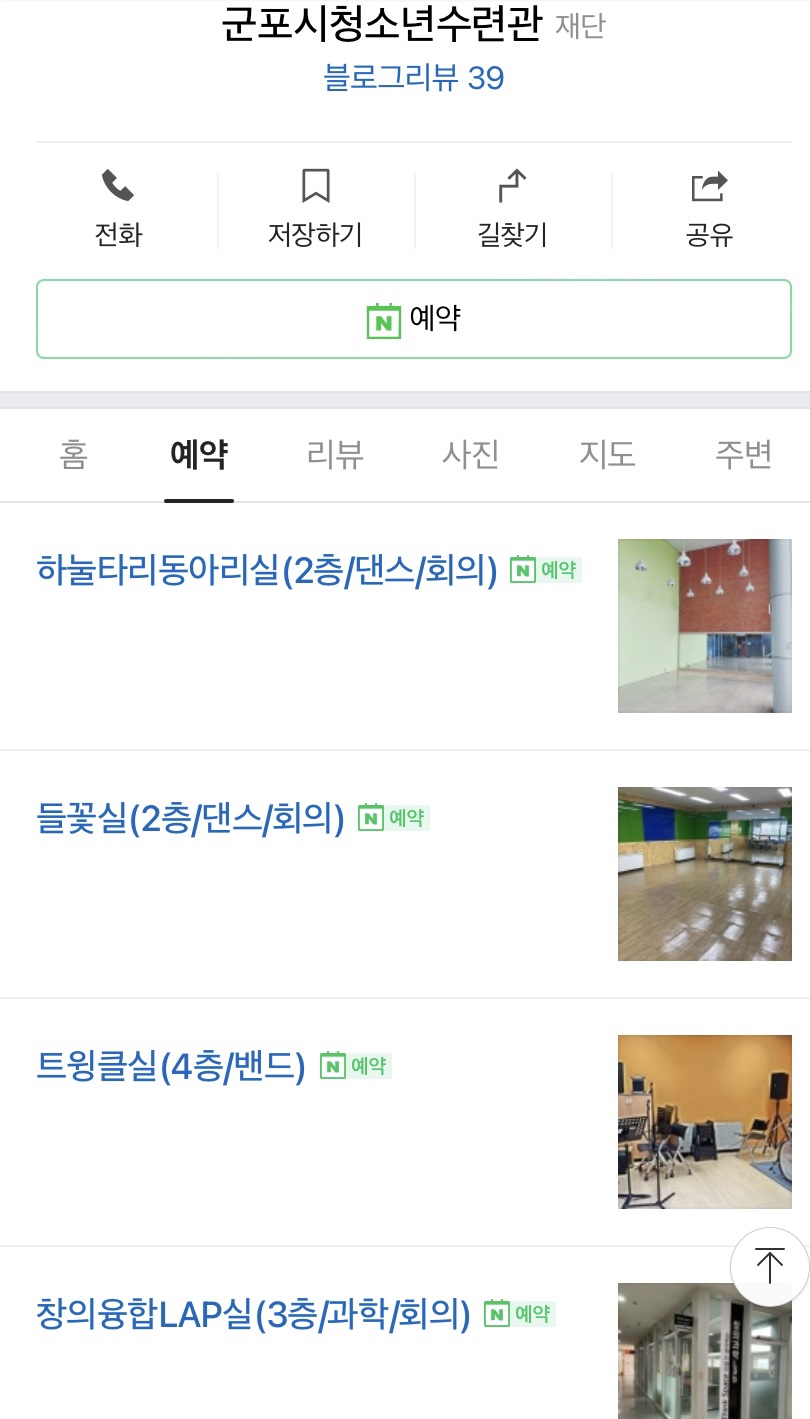Open 창의융합LAP실(3층/과학/회의) reservation
Viewport: 810px width, 1419px height.
(252, 1314)
